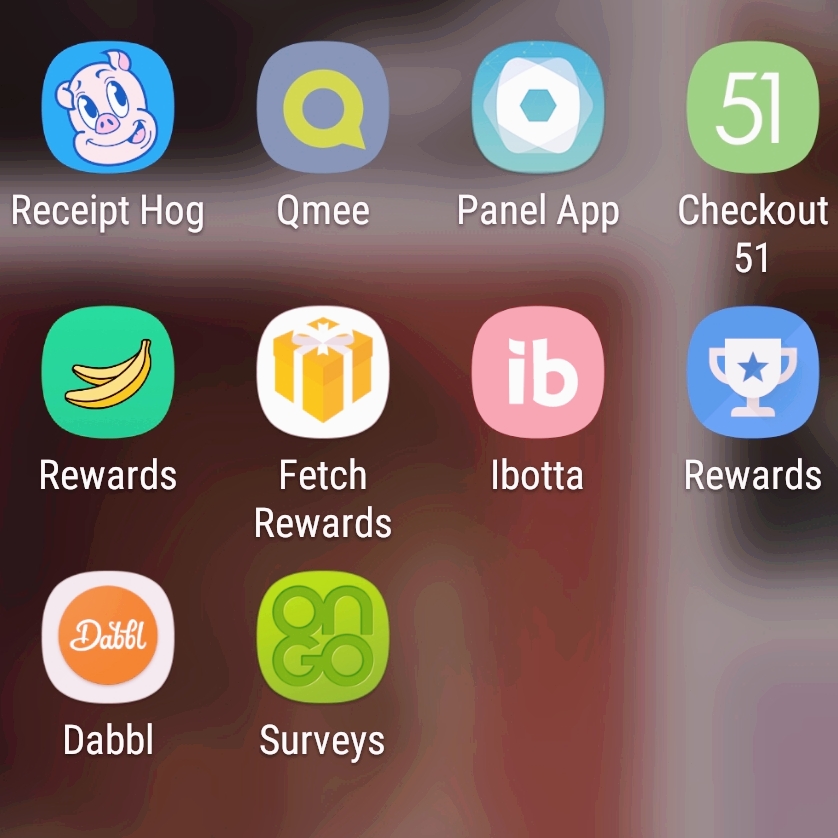Open Panel App
The height and width of the screenshot is (838, 838).
pyautogui.click(x=537, y=108)
